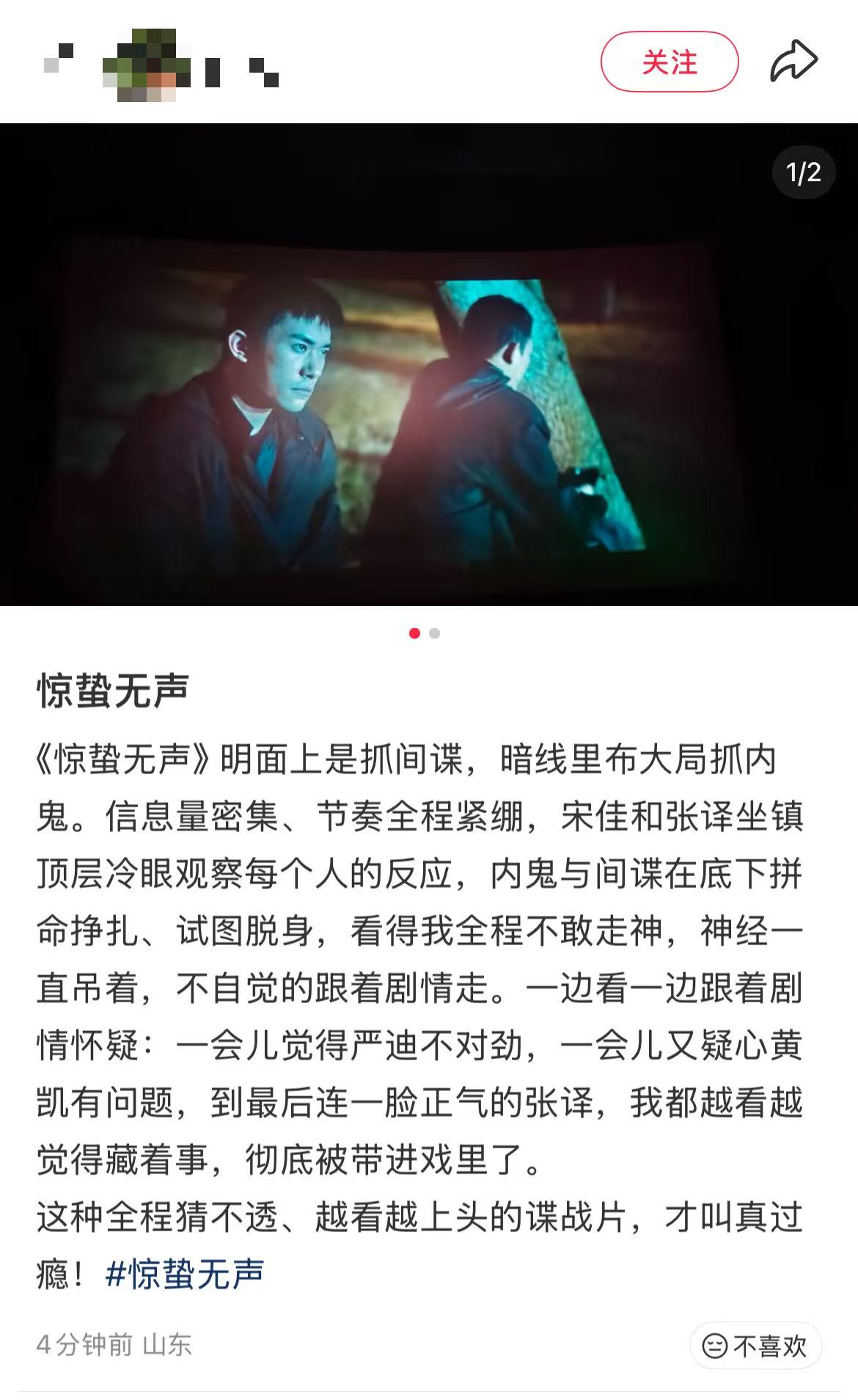Mark post as 不喜欢
Image resolution: width=858 pixels, height=1400 pixels.
coord(755,1346)
